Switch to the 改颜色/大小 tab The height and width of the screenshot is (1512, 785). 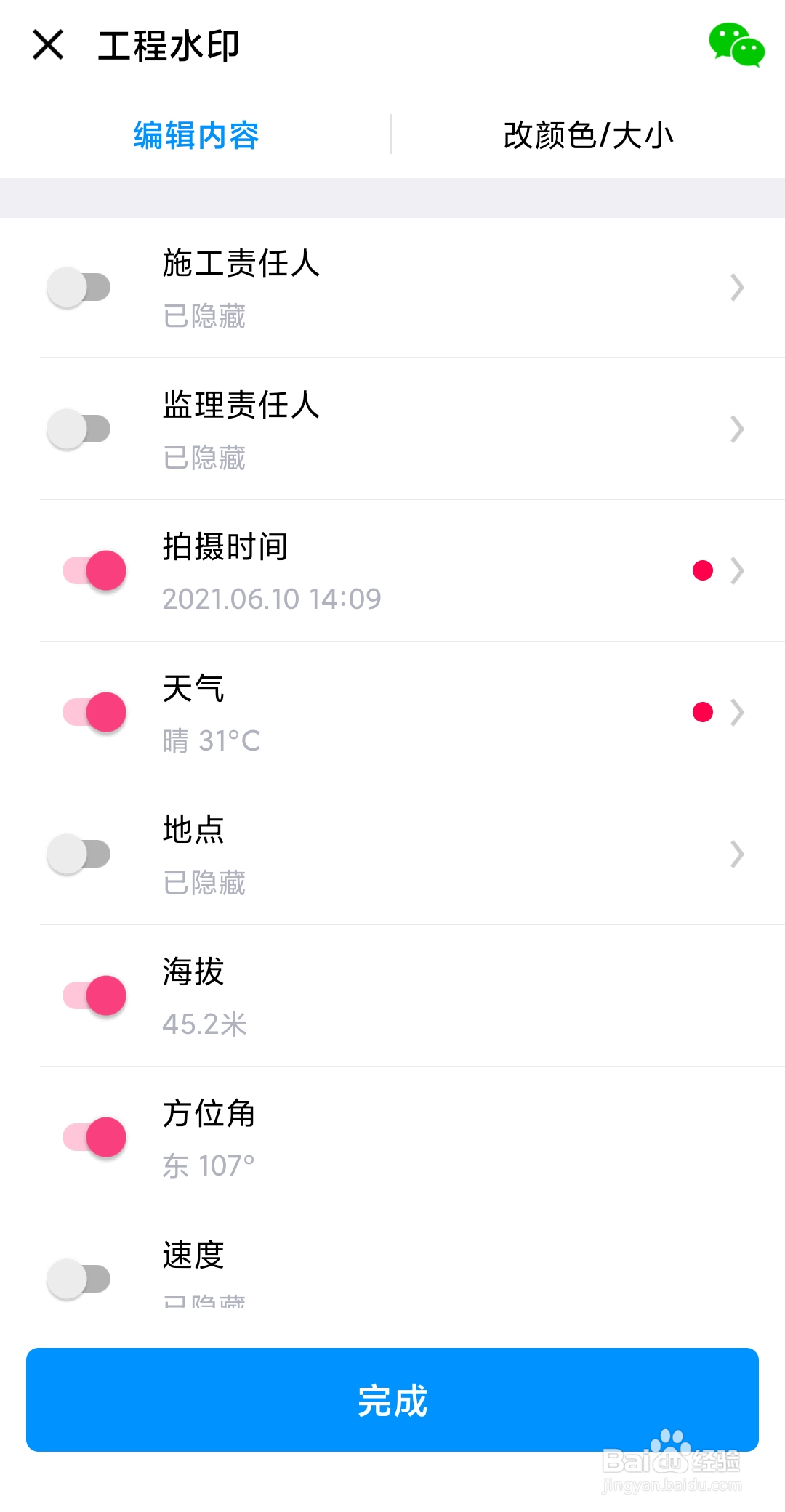[x=589, y=135]
